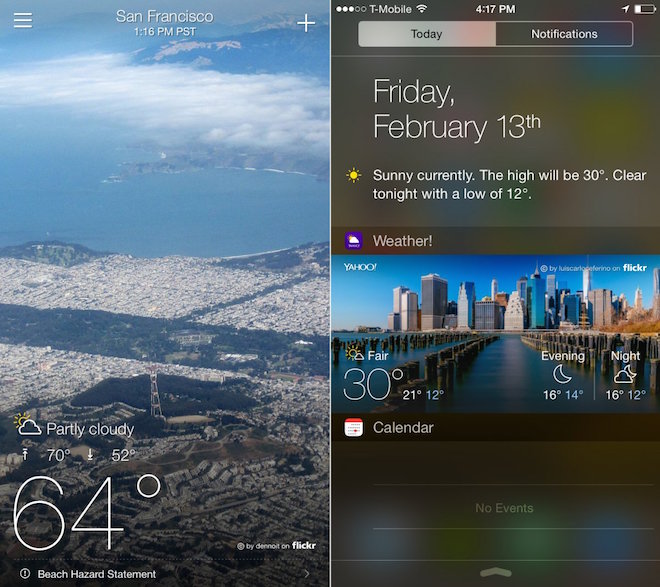This screenshot has height=587, width=660.
Task: Add a new location with the plus icon
Action: coord(306,22)
